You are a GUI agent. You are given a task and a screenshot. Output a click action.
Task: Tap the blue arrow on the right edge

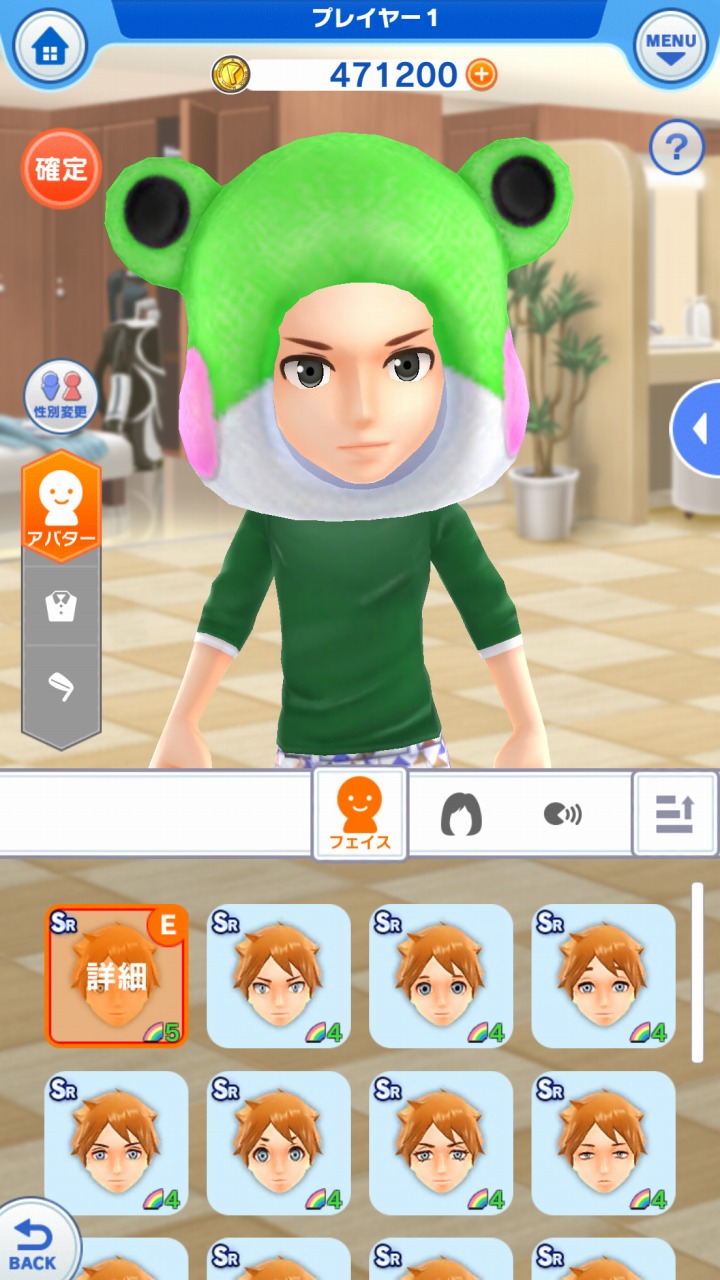click(698, 430)
